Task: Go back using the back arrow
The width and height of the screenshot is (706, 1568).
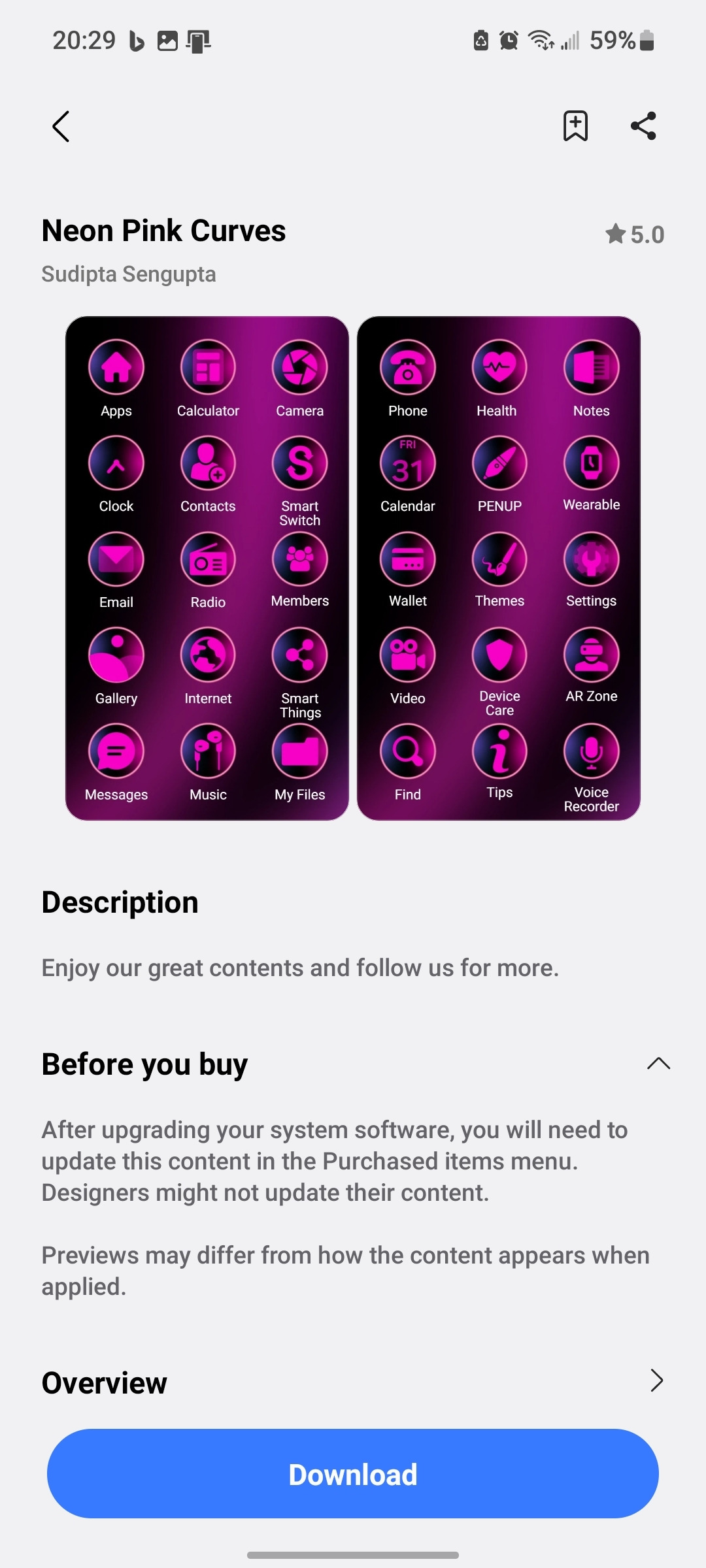Action: pos(60,126)
